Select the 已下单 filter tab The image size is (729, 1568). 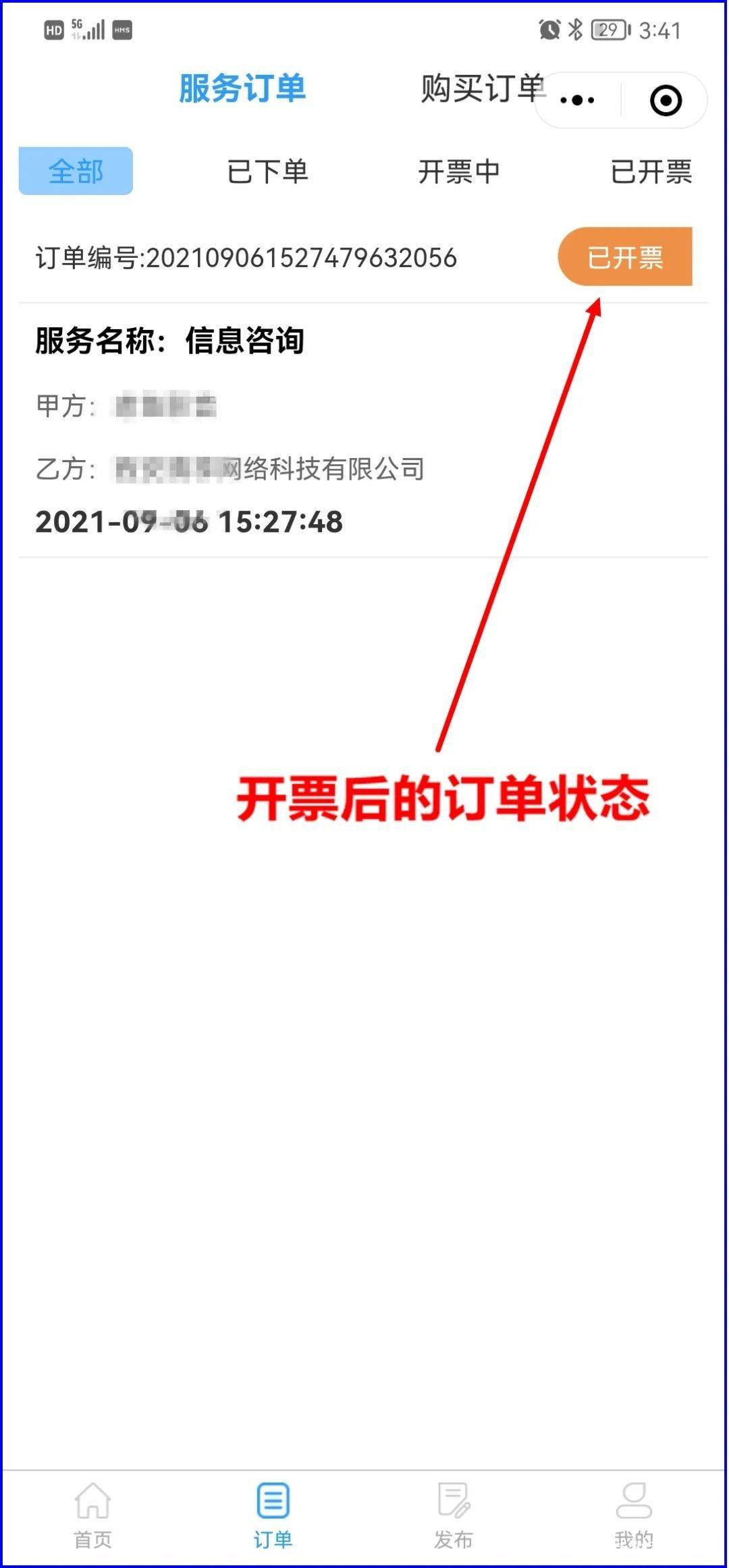pyautogui.click(x=267, y=173)
